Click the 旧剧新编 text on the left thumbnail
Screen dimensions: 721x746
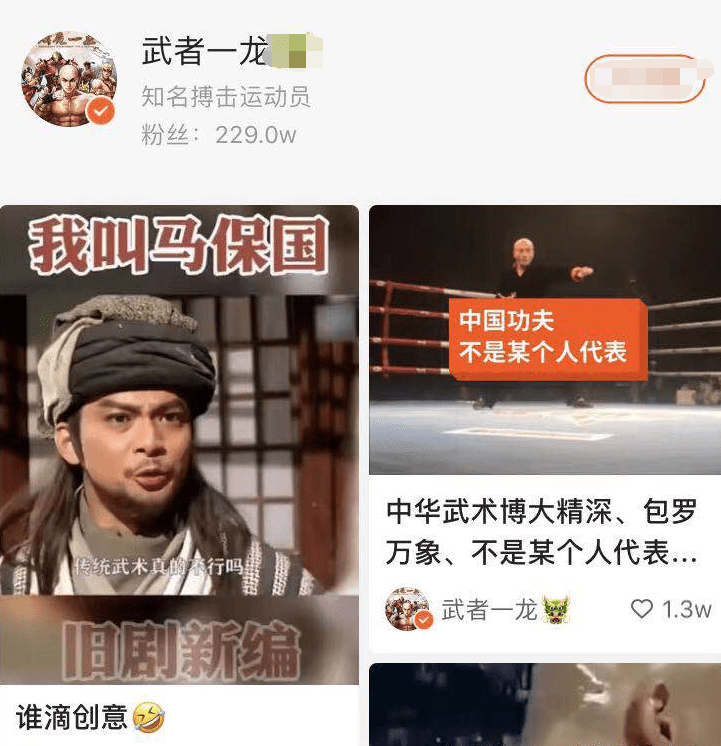tap(180, 645)
